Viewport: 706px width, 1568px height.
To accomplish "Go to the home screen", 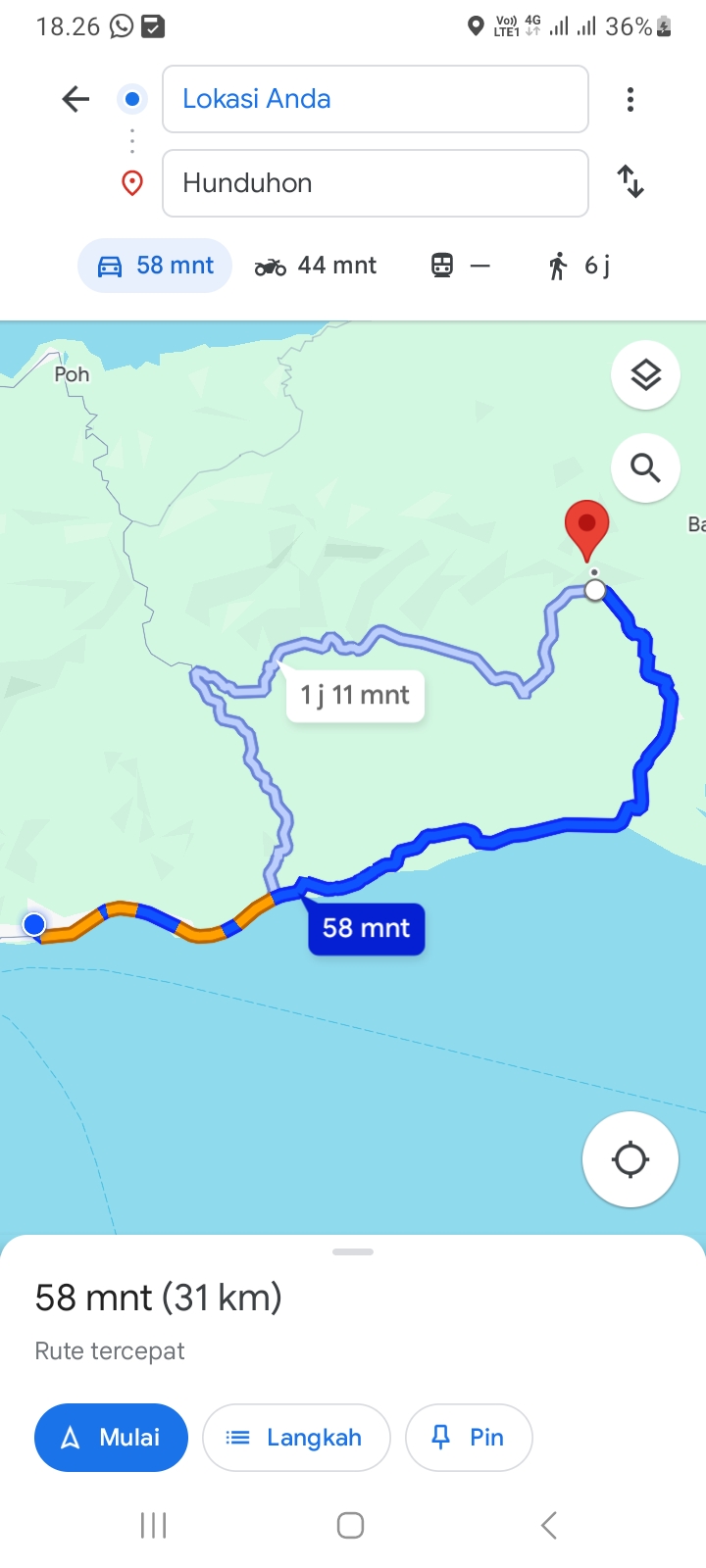I will [x=351, y=1525].
